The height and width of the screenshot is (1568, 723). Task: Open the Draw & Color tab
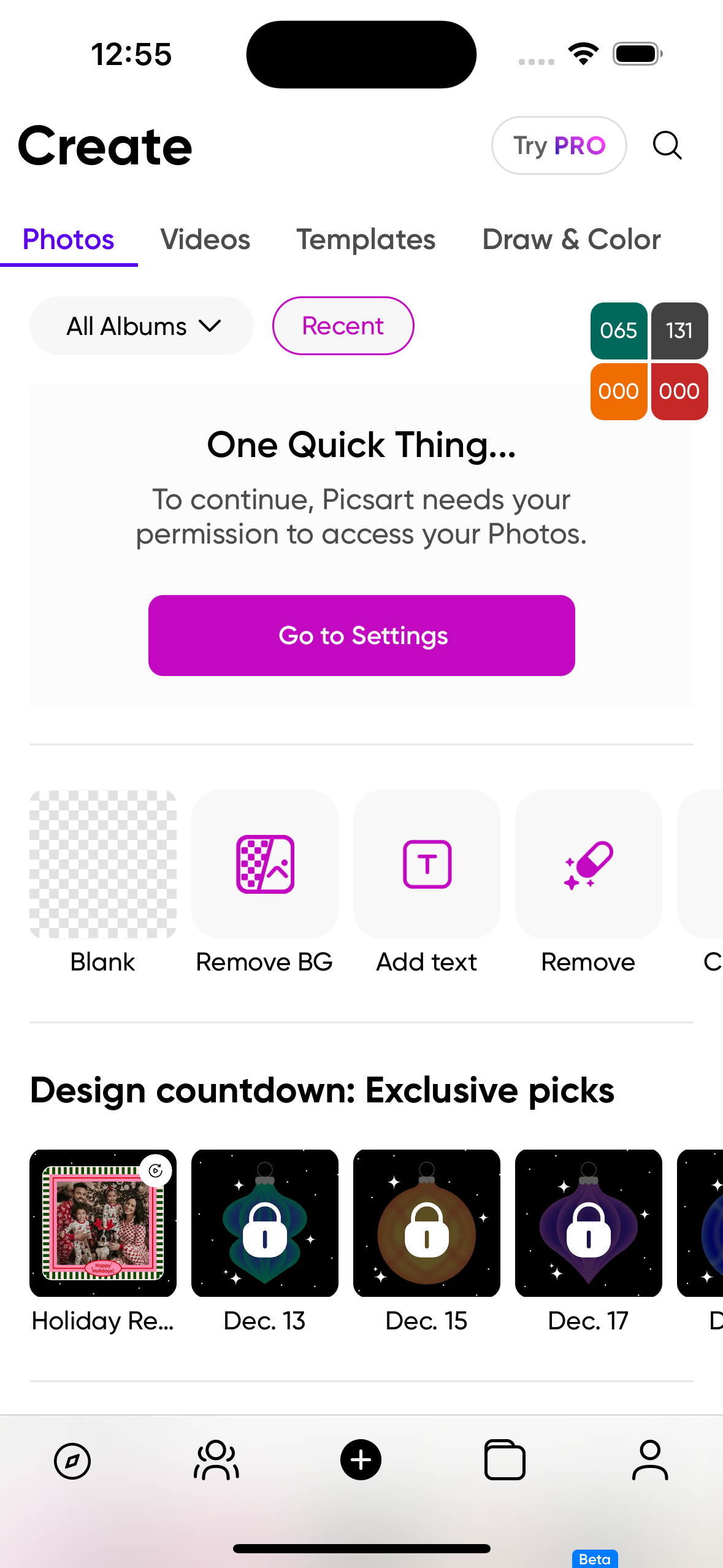tap(571, 239)
